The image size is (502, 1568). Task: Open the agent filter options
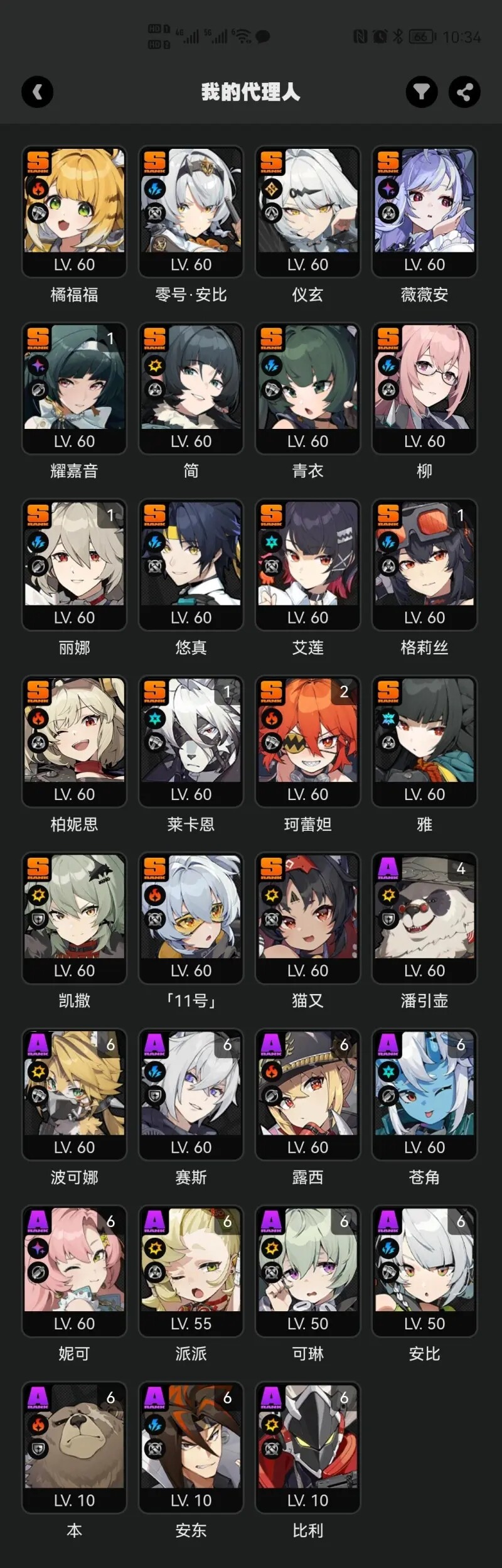click(x=421, y=92)
